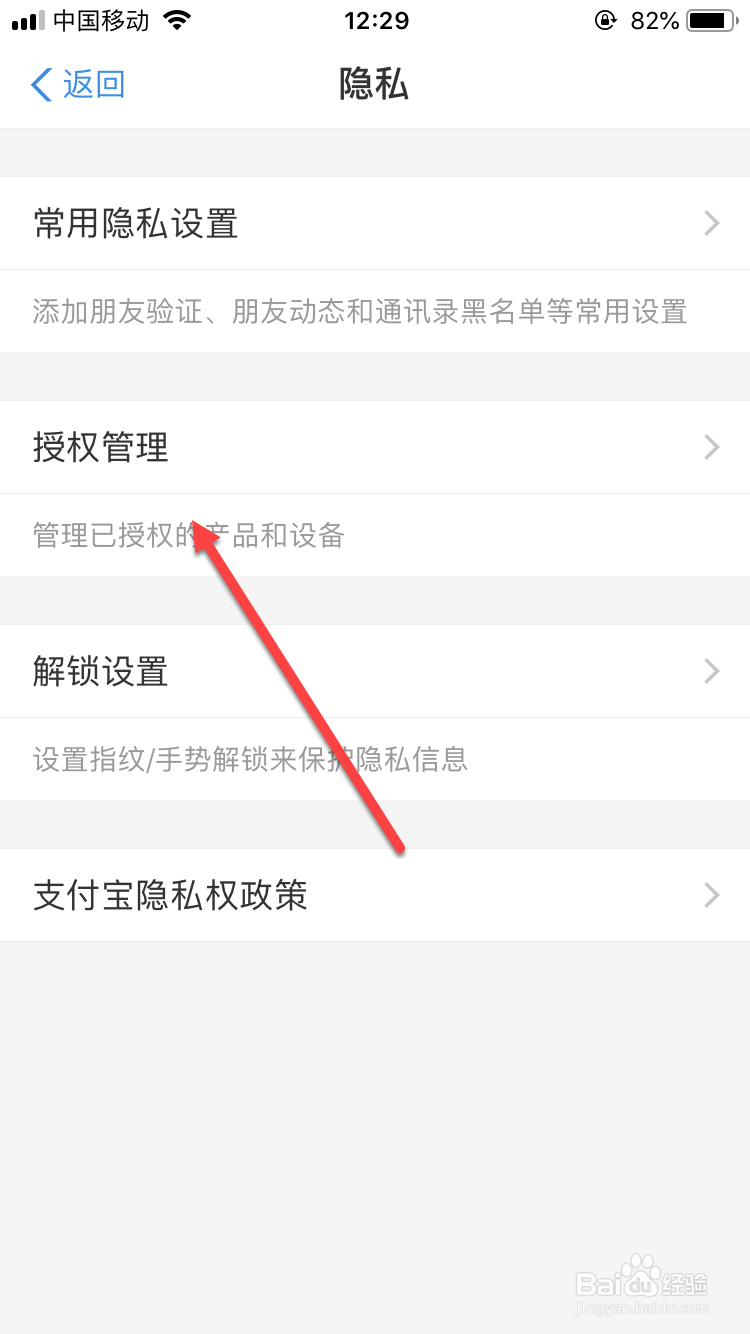
Task: Tap the clock showing 12:29
Action: 375,19
